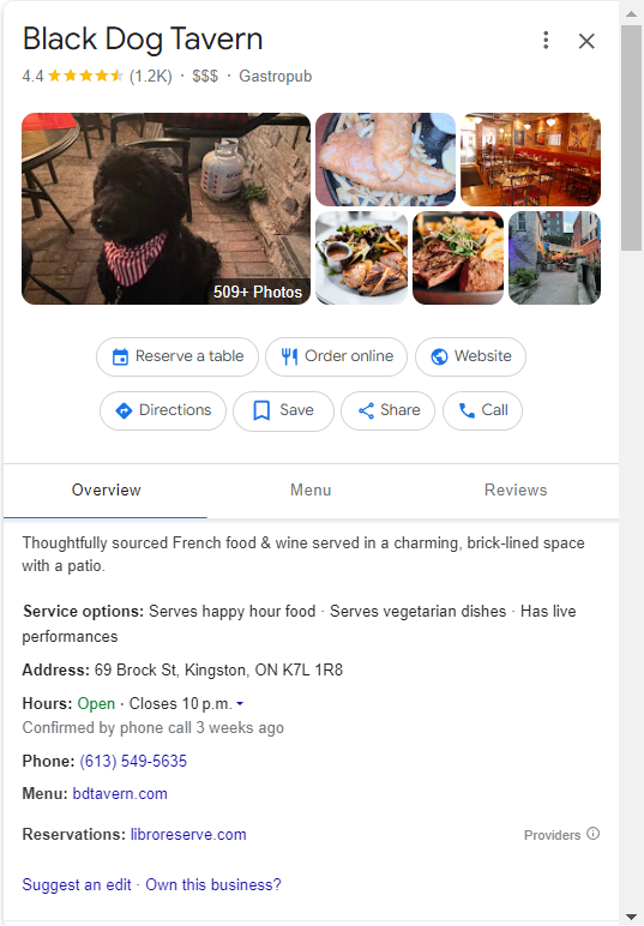Open the bdtavern.com menu link
The width and height of the screenshot is (644, 926).
tap(120, 794)
